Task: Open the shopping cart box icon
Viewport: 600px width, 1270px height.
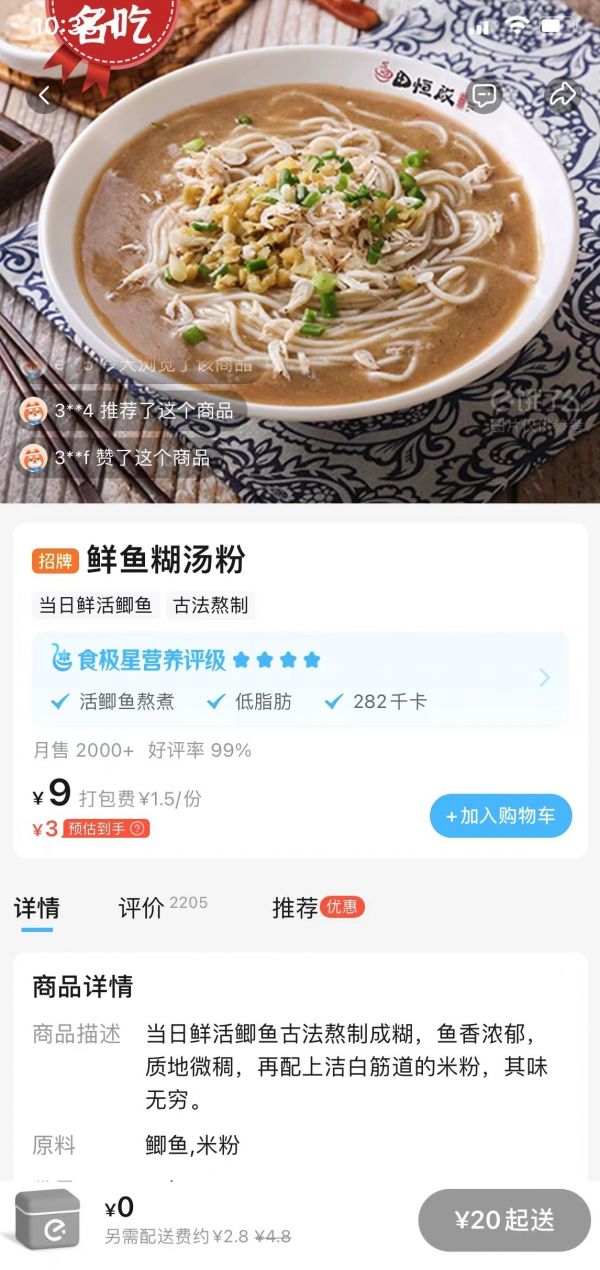Action: (47, 1219)
